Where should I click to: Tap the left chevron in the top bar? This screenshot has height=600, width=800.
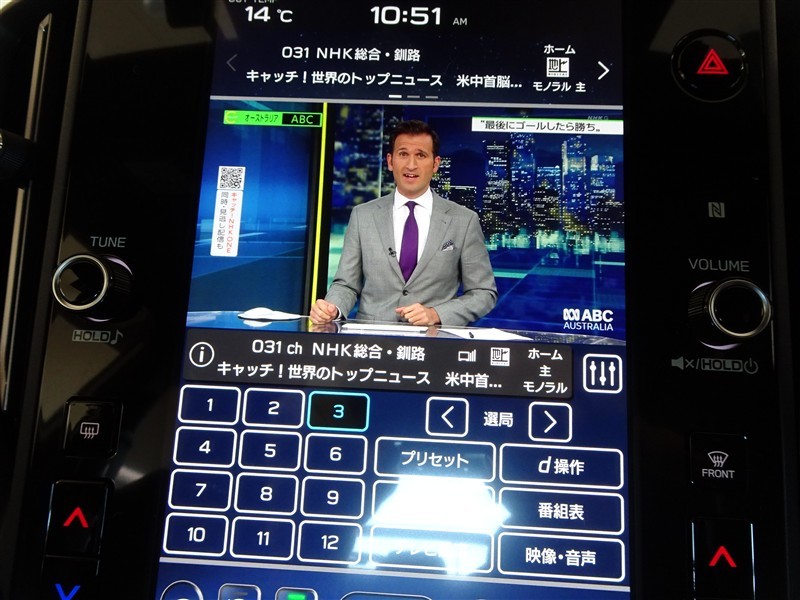click(232, 63)
